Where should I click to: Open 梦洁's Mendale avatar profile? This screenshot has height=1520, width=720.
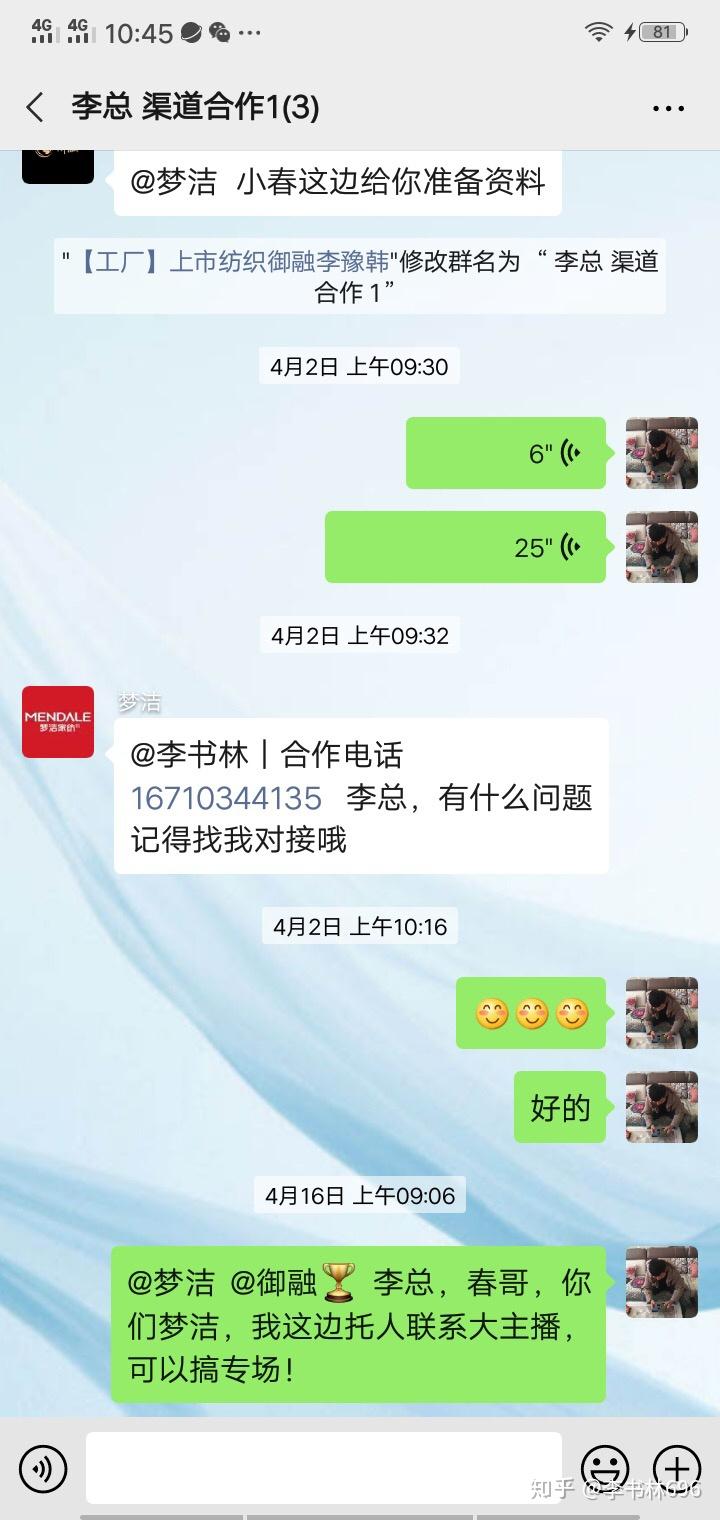coord(58,722)
